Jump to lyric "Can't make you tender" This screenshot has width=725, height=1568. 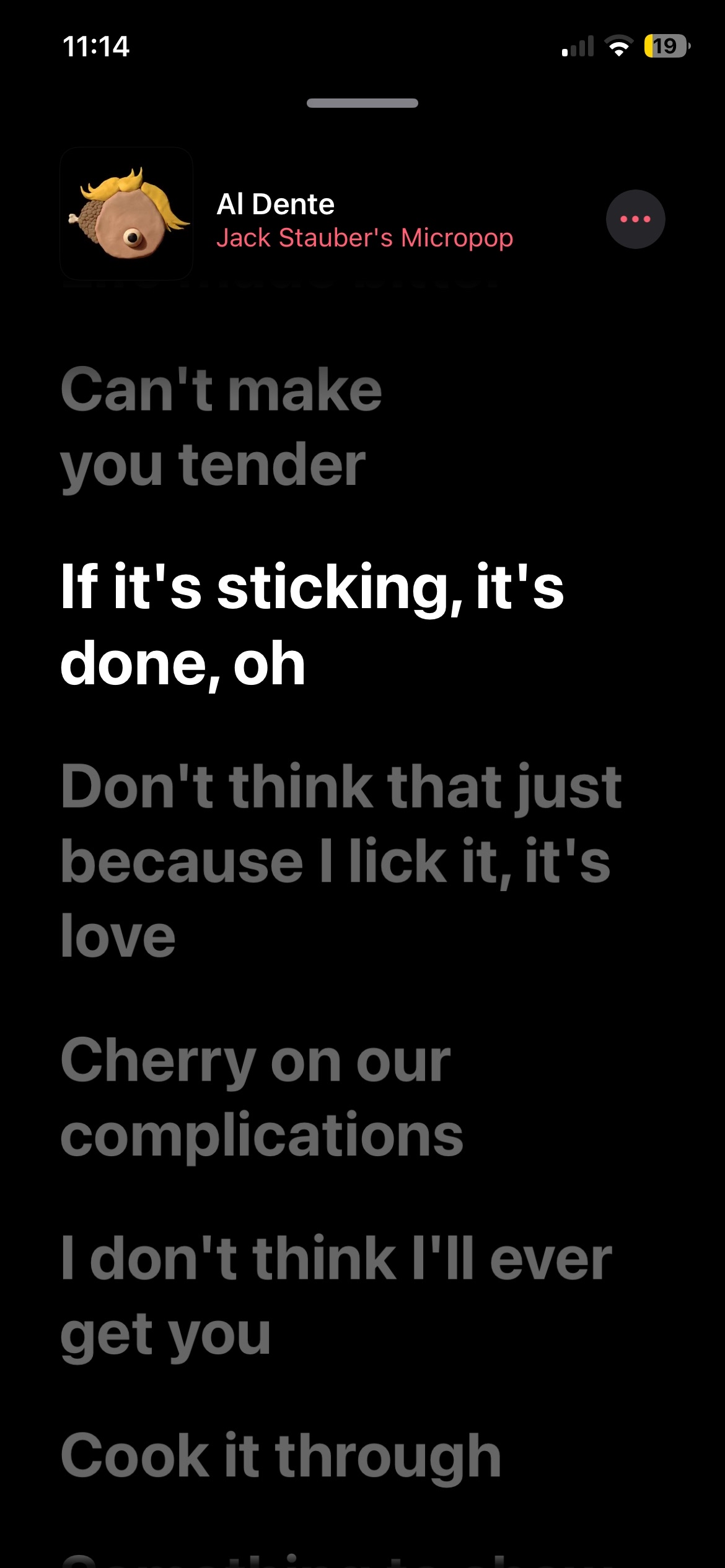[x=221, y=427]
